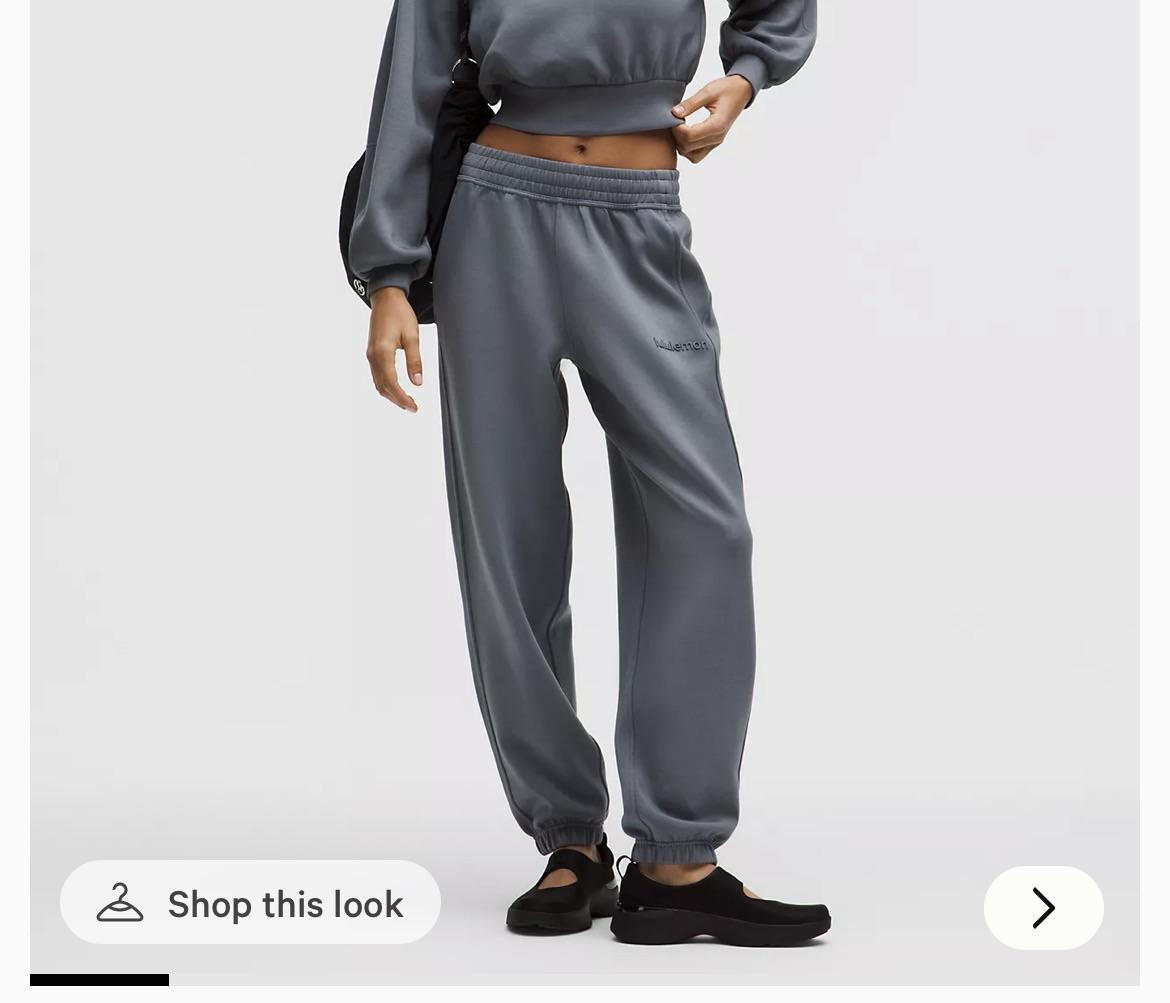Go to the next product image

click(1043, 908)
